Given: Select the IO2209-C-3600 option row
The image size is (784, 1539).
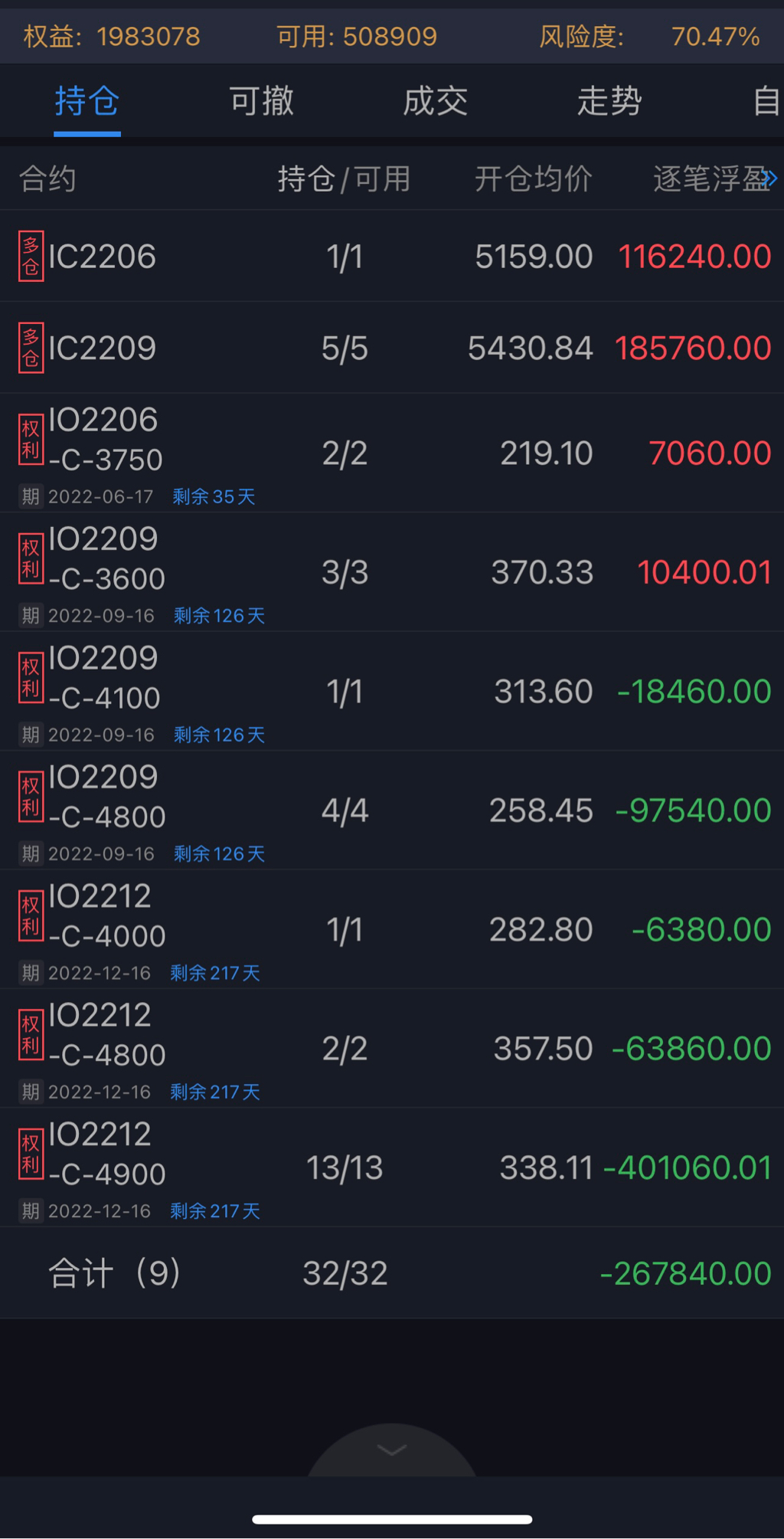Looking at the screenshot, I should pyautogui.click(x=392, y=572).
